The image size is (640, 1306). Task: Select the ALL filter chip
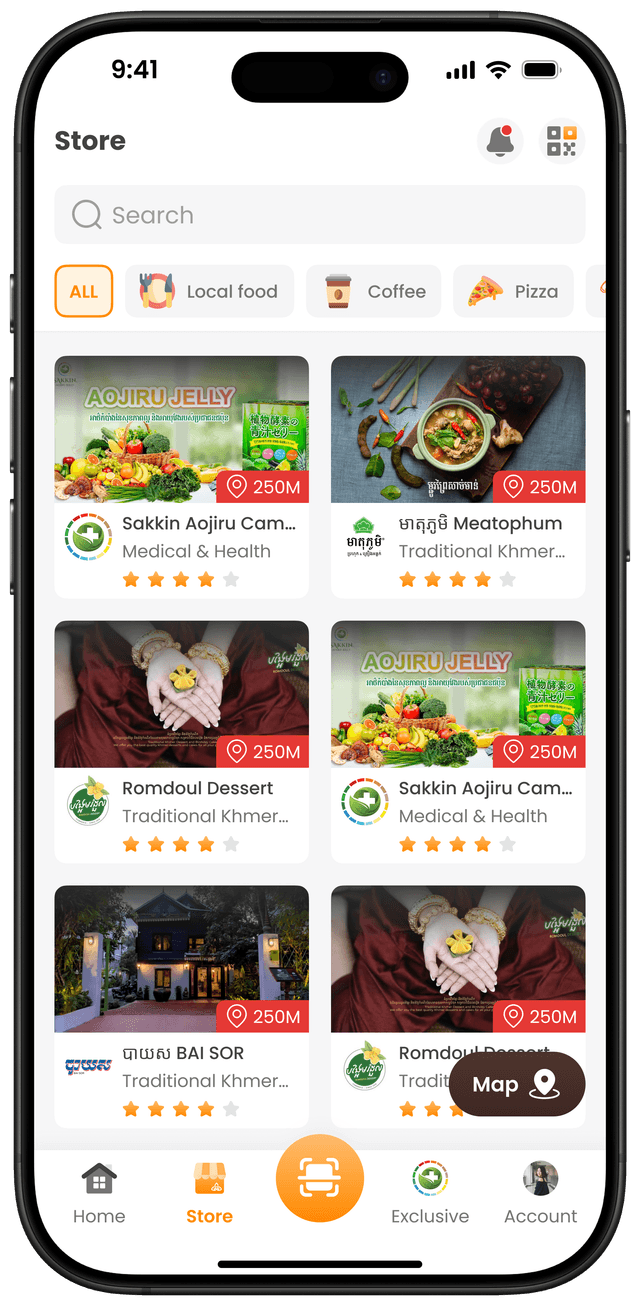point(84,291)
